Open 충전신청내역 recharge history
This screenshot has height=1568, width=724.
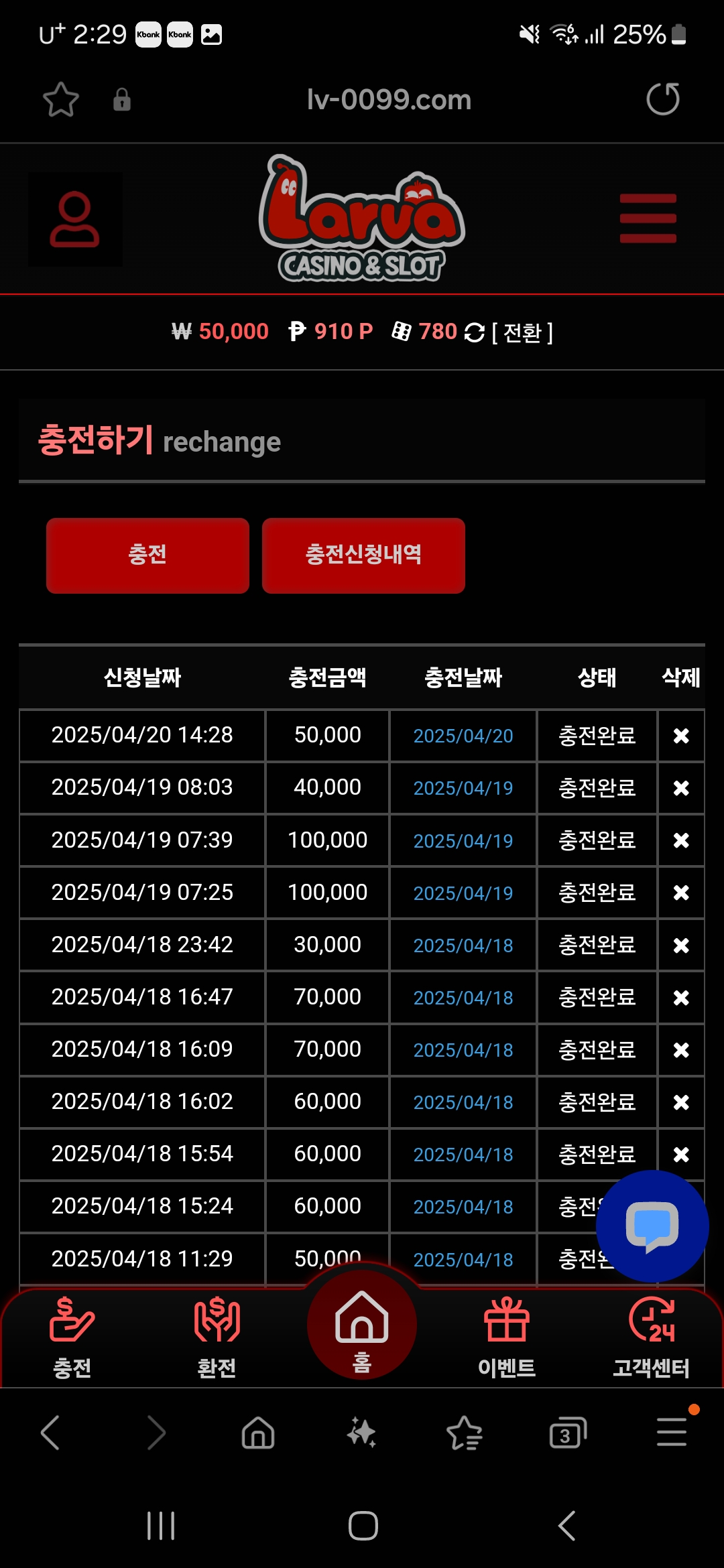tap(363, 555)
